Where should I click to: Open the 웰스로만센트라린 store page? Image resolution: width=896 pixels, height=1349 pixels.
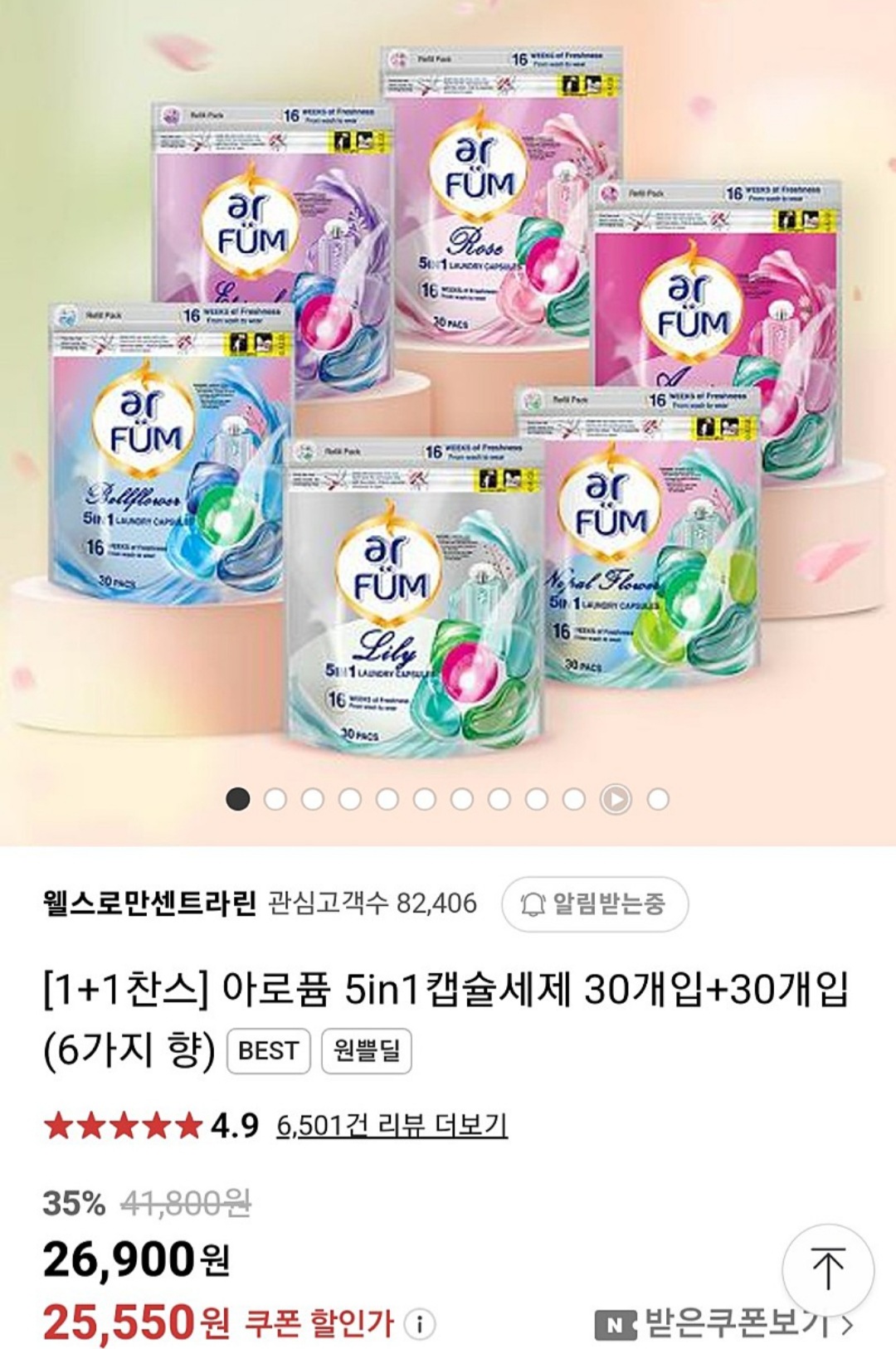(149, 903)
